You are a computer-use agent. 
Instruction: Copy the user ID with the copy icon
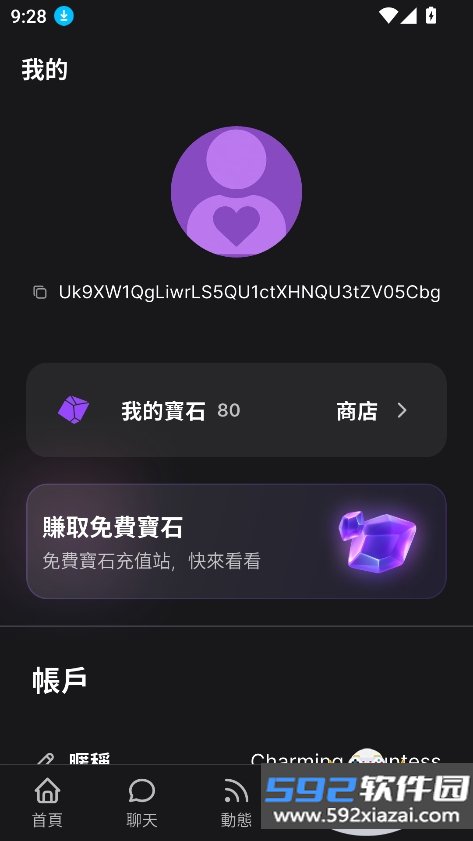(40, 292)
